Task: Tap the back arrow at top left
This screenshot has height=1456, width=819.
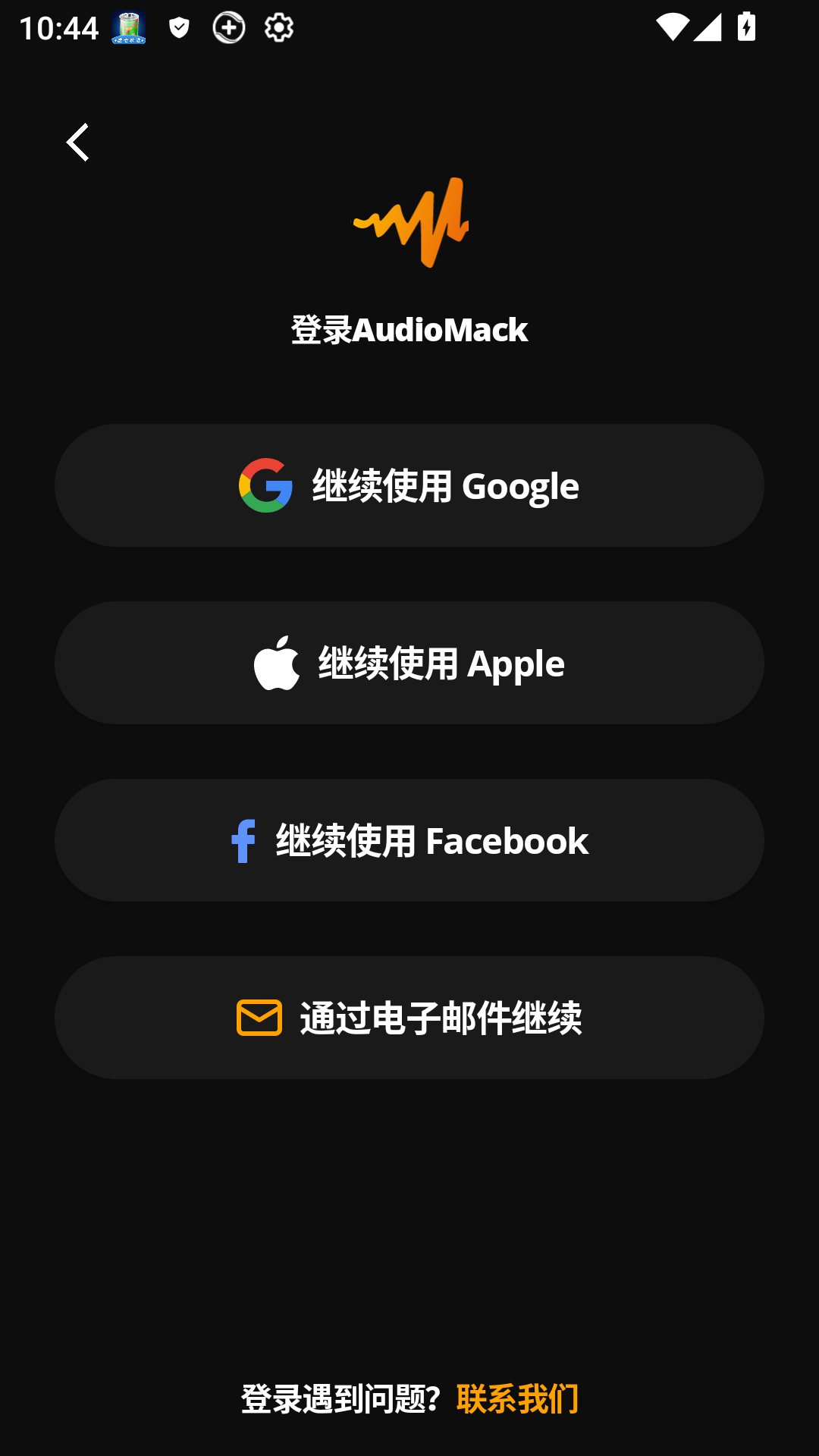Action: pyautogui.click(x=77, y=142)
